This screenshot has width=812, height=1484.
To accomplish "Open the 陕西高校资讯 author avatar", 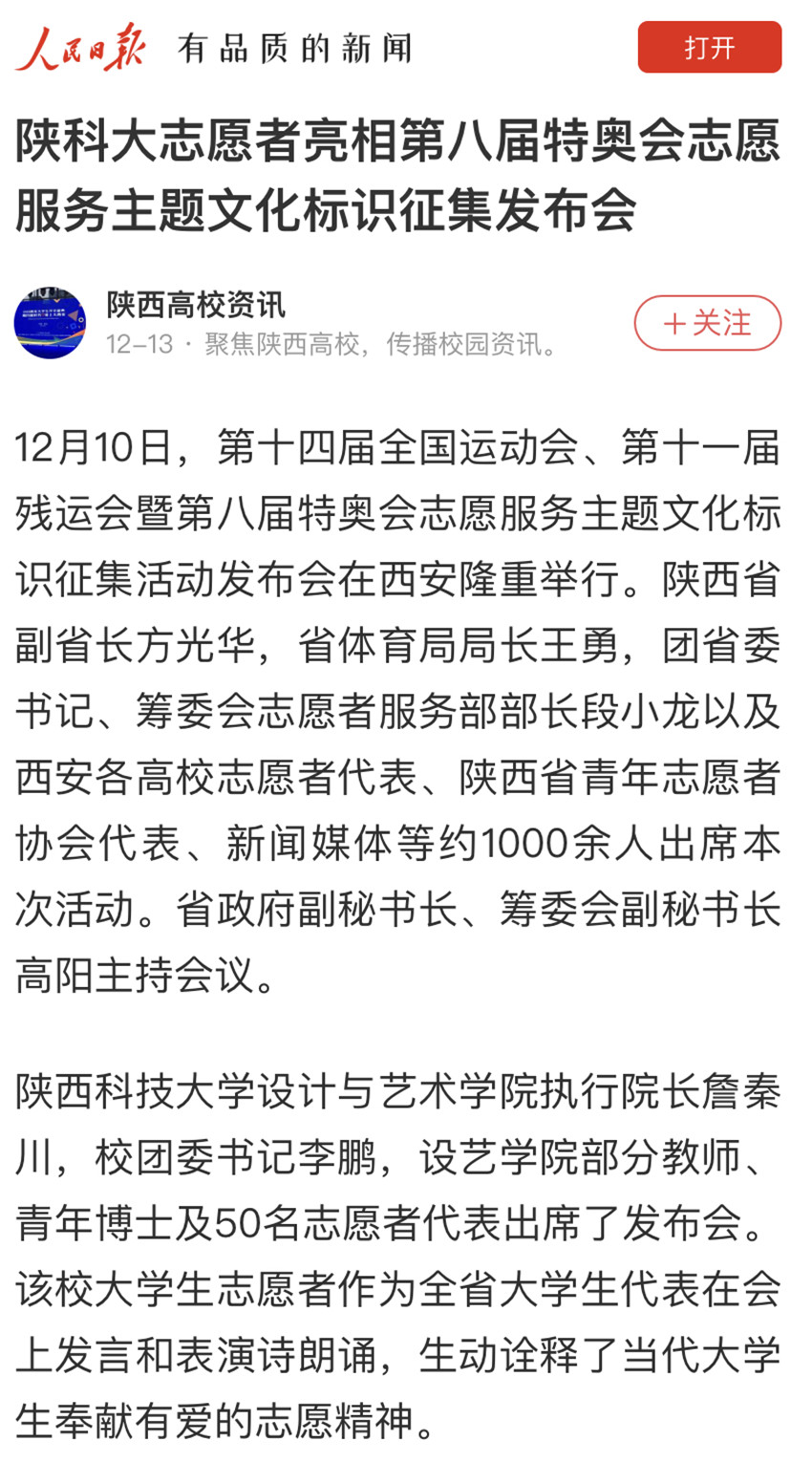I will pyautogui.click(x=50, y=323).
